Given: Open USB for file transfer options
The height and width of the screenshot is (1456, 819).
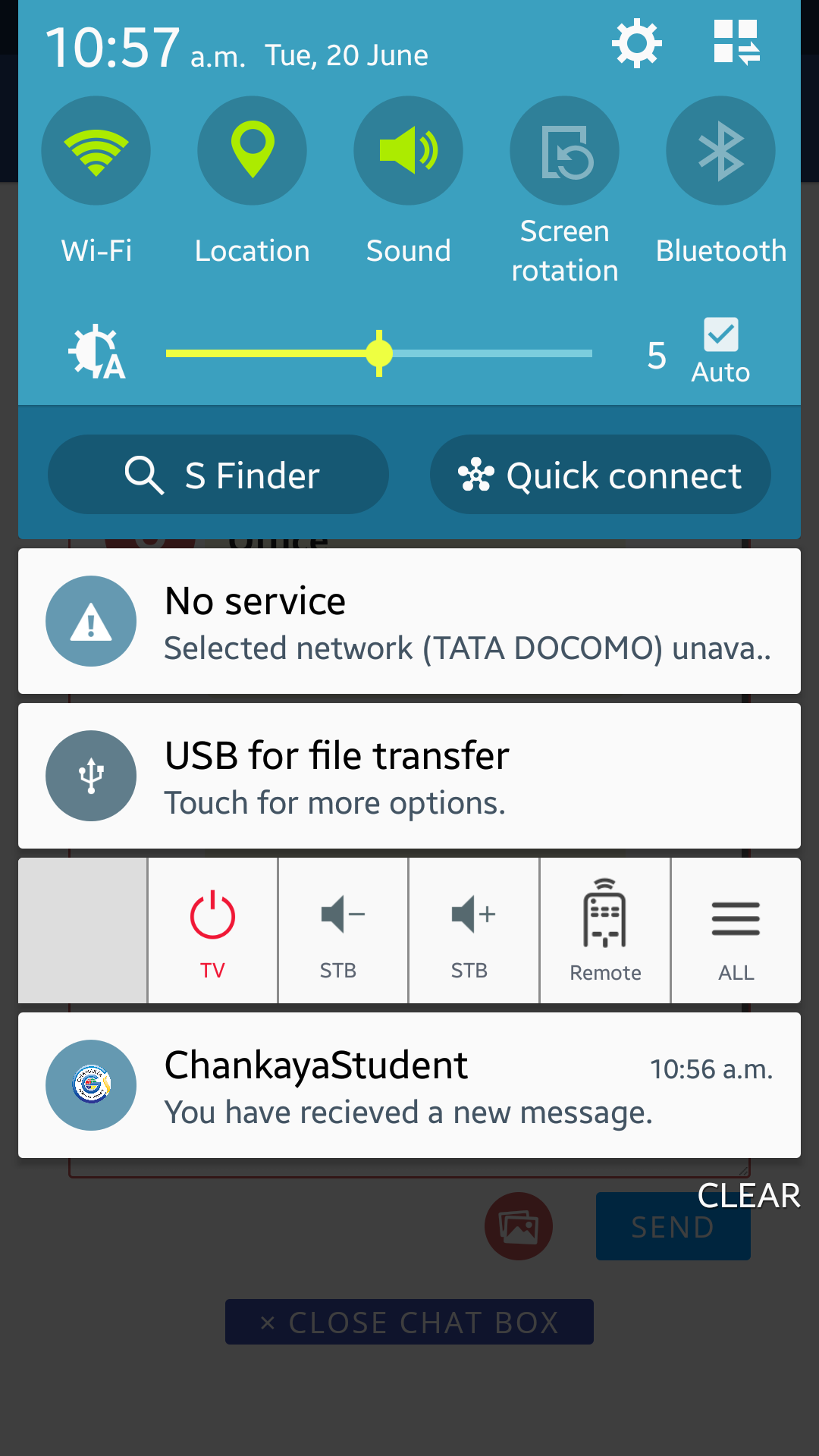Looking at the screenshot, I should pyautogui.click(x=409, y=776).
